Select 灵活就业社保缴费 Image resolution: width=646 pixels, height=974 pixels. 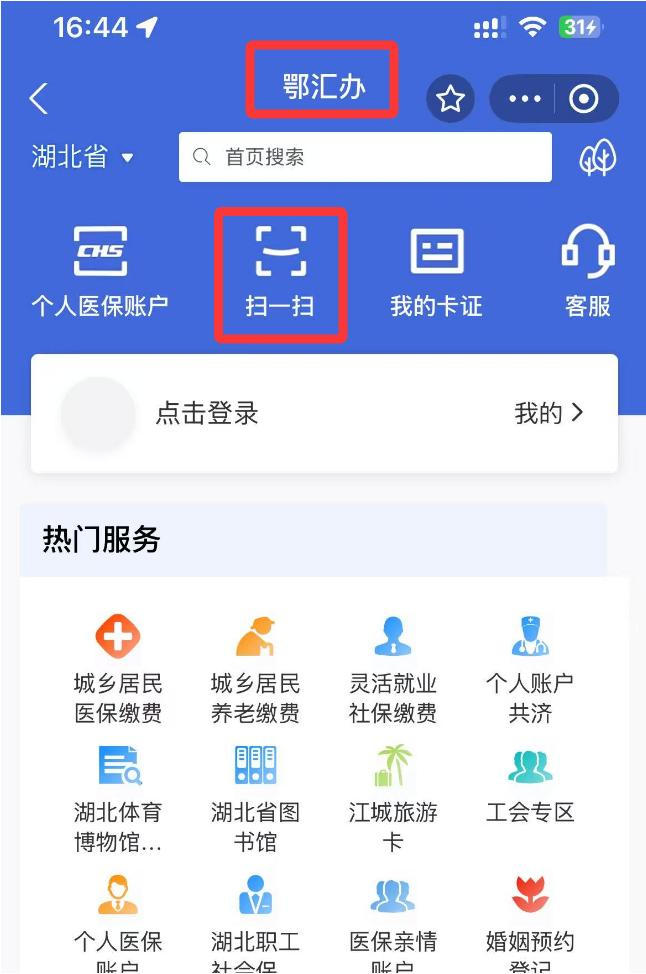point(392,668)
